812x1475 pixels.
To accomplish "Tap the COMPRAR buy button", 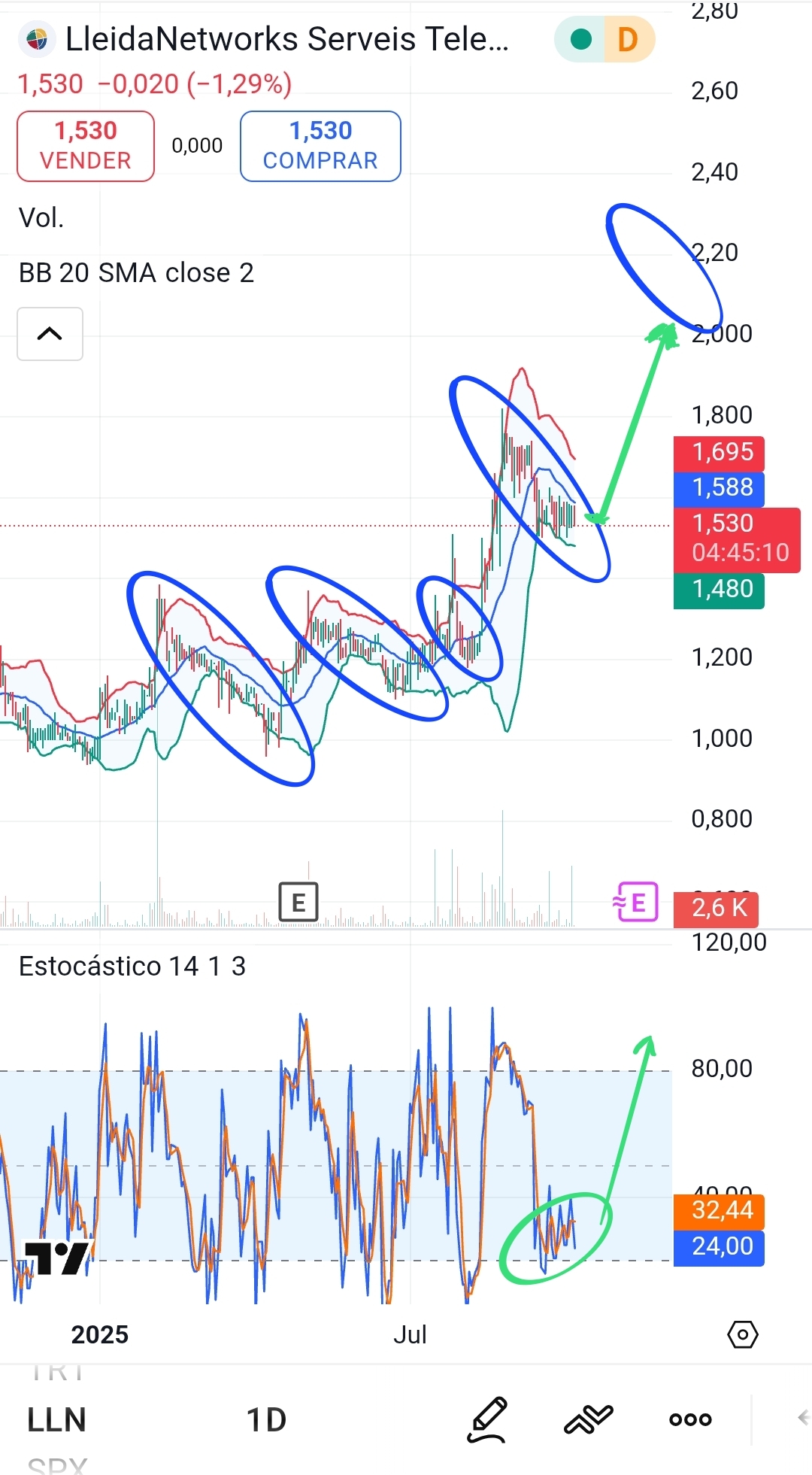I will [320, 146].
